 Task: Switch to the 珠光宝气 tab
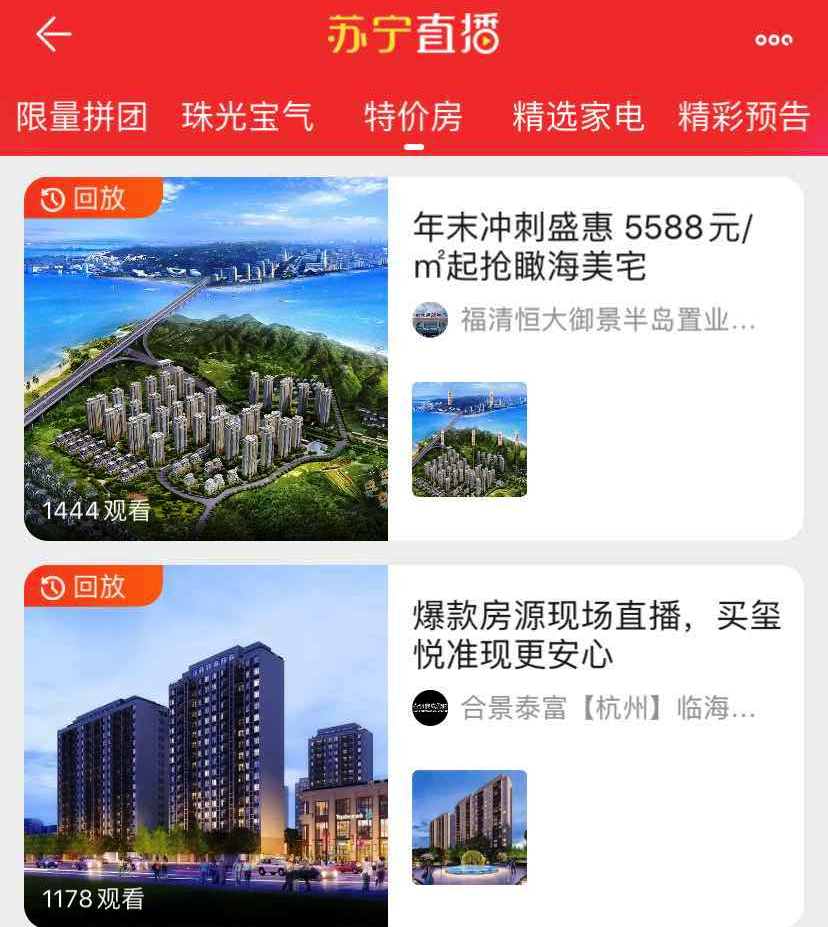click(x=247, y=117)
